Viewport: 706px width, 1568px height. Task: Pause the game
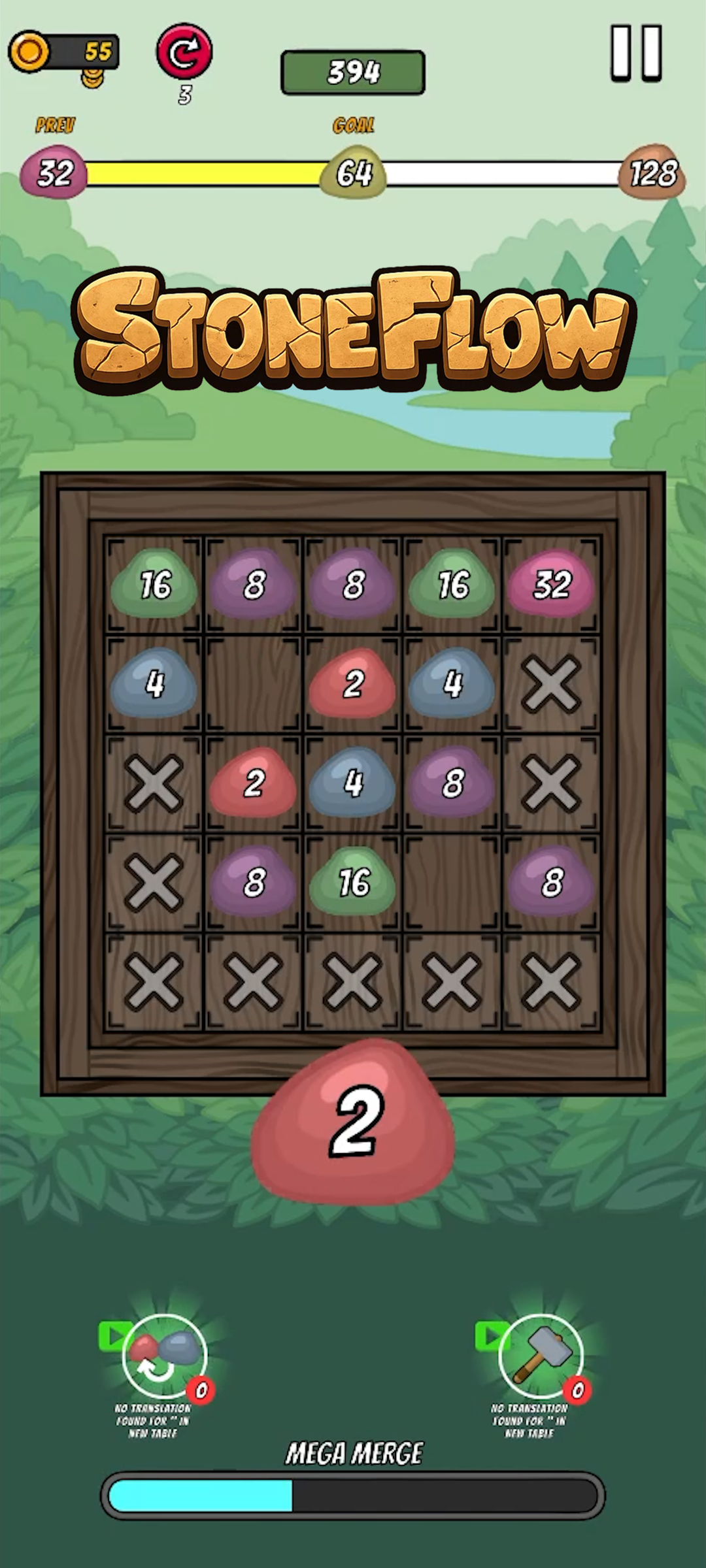coord(636,53)
